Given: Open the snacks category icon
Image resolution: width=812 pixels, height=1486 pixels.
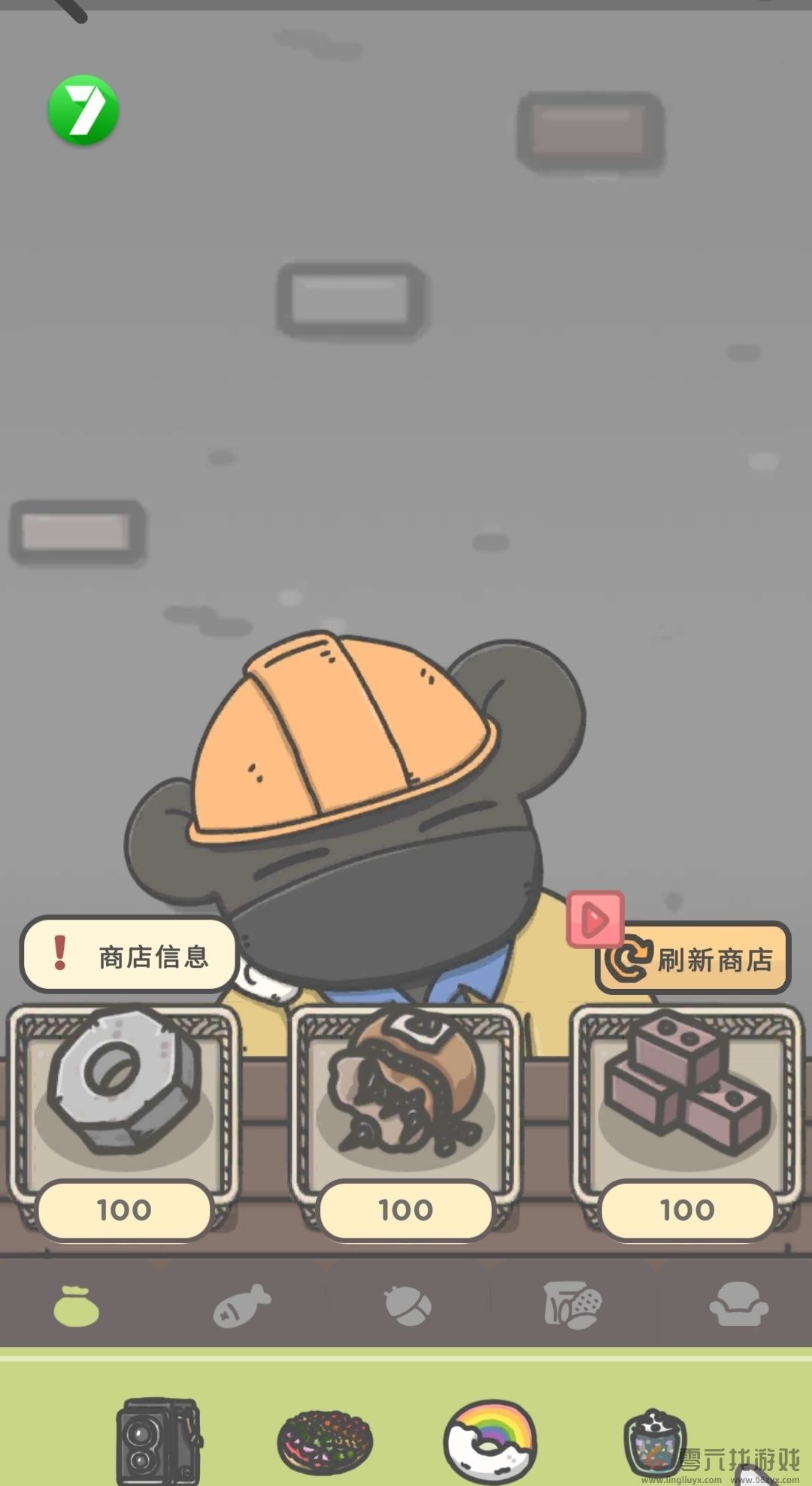Looking at the screenshot, I should coord(571,1305).
